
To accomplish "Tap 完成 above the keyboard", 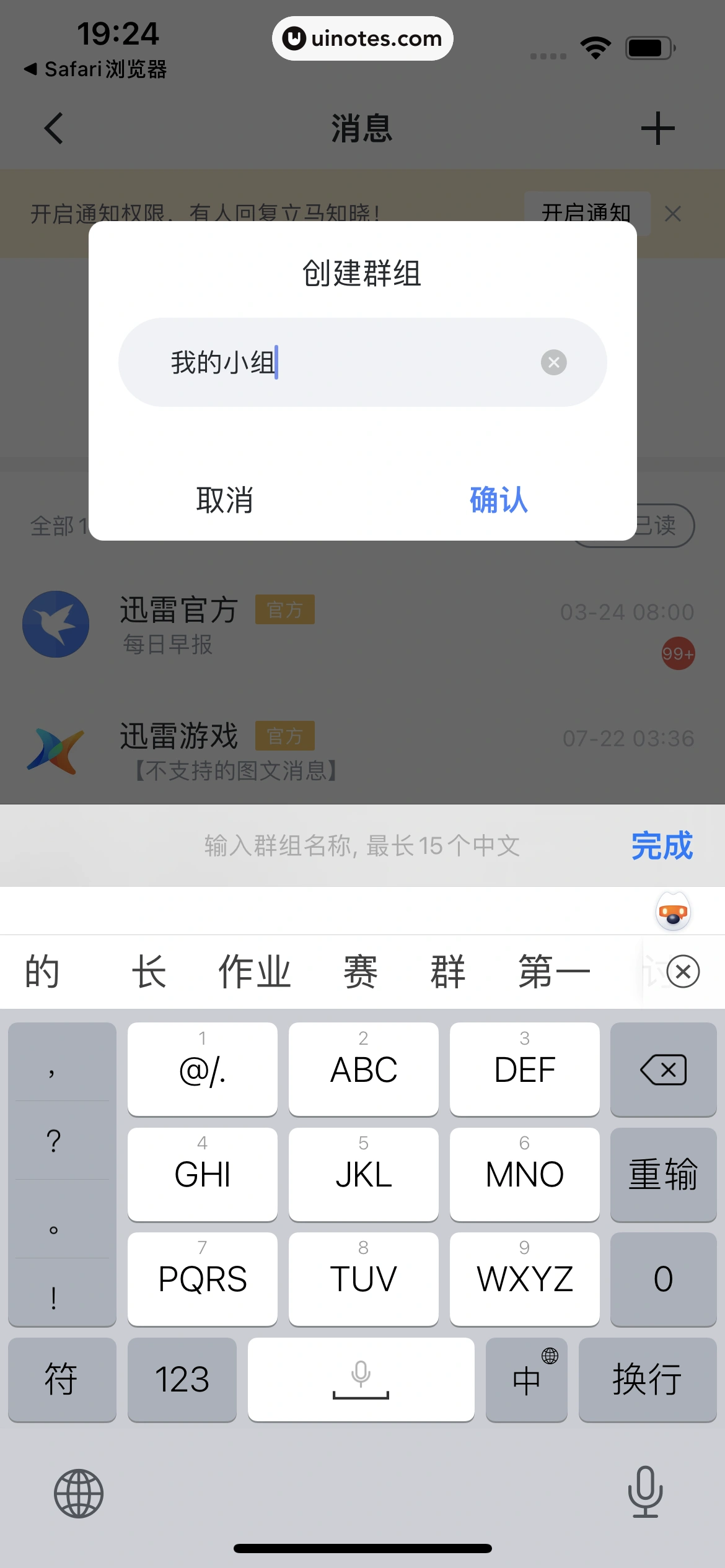I will pos(661,845).
